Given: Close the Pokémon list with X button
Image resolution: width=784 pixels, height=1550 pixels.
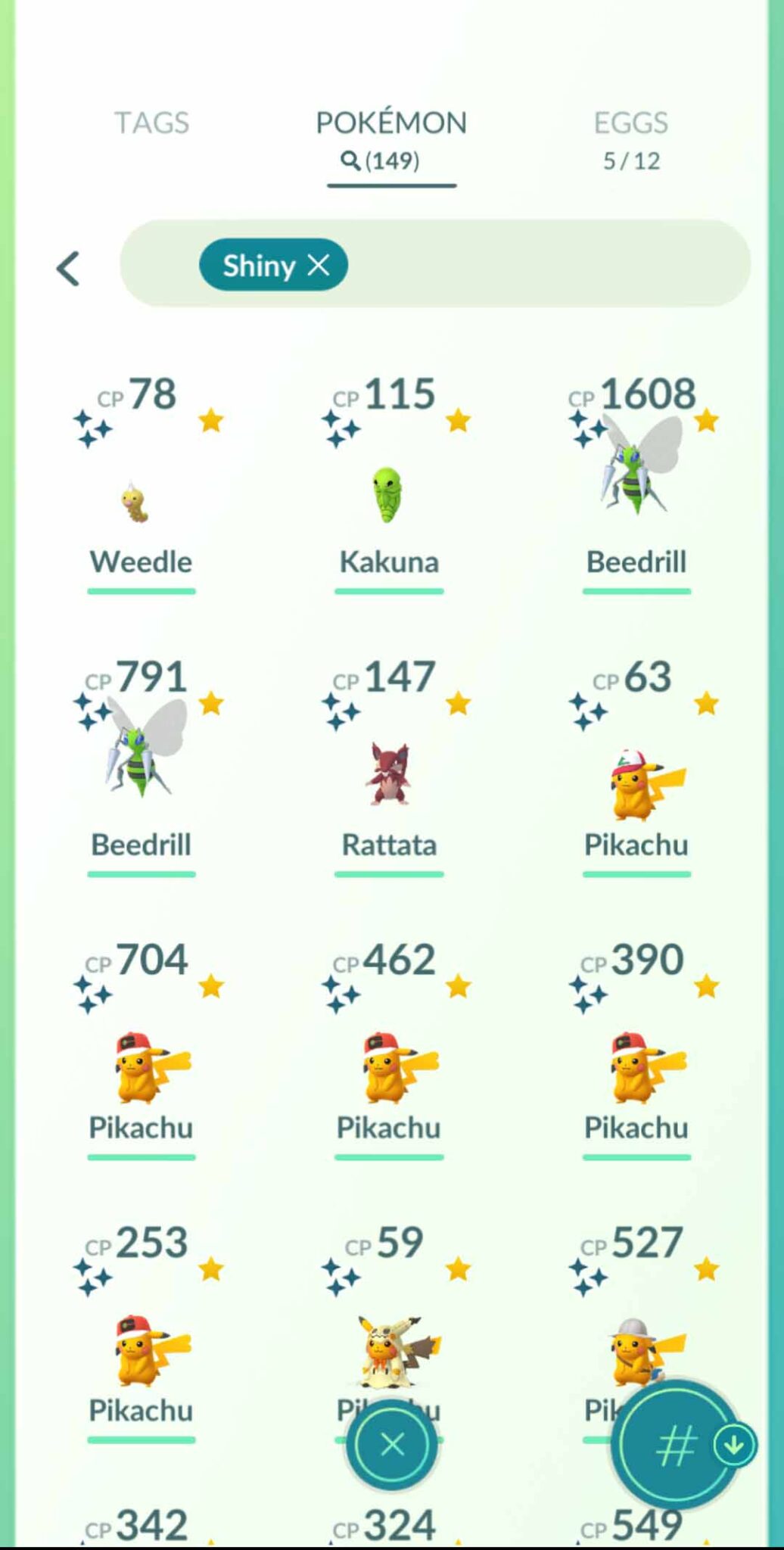Looking at the screenshot, I should coord(392,1444).
